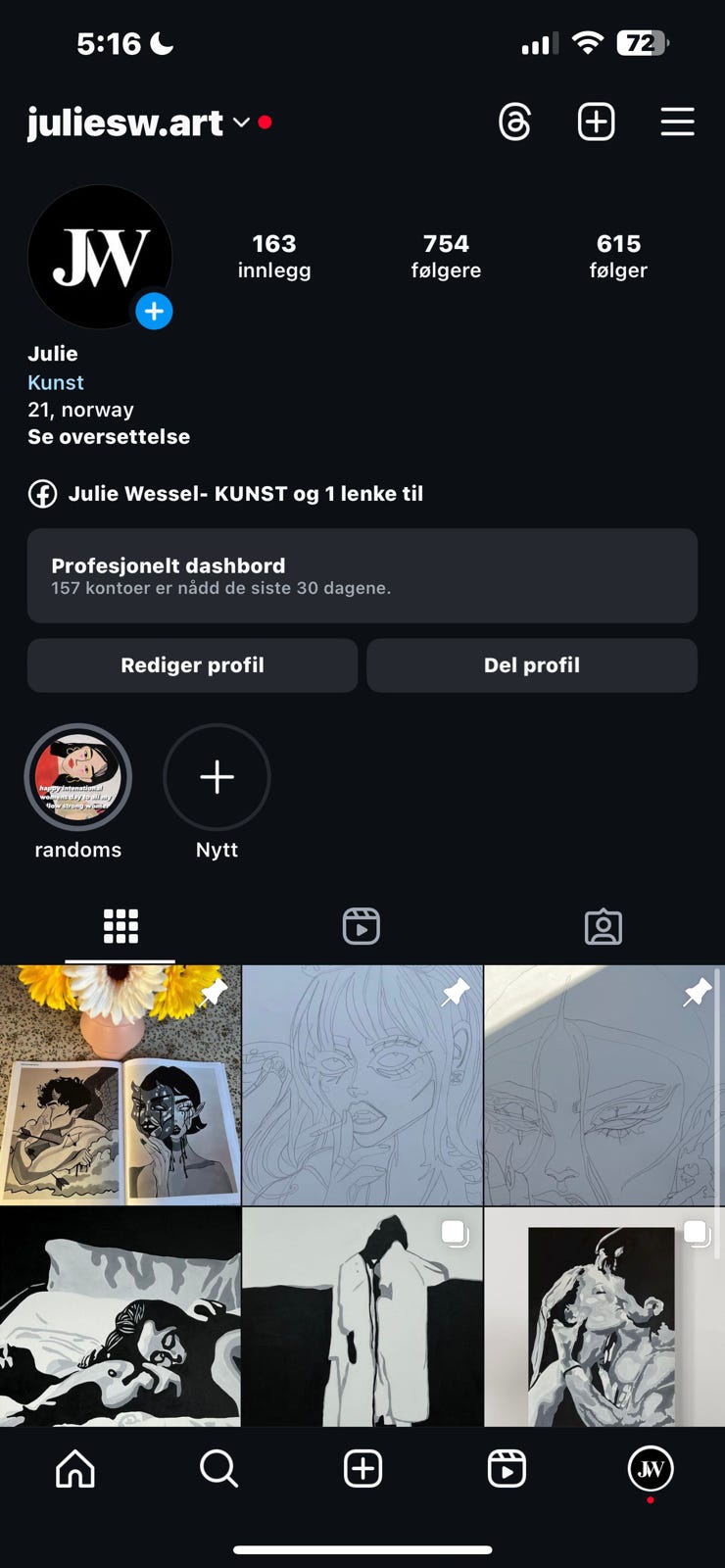The image size is (725, 1568).
Task: Create a new highlight with Nytt
Action: coord(217,777)
